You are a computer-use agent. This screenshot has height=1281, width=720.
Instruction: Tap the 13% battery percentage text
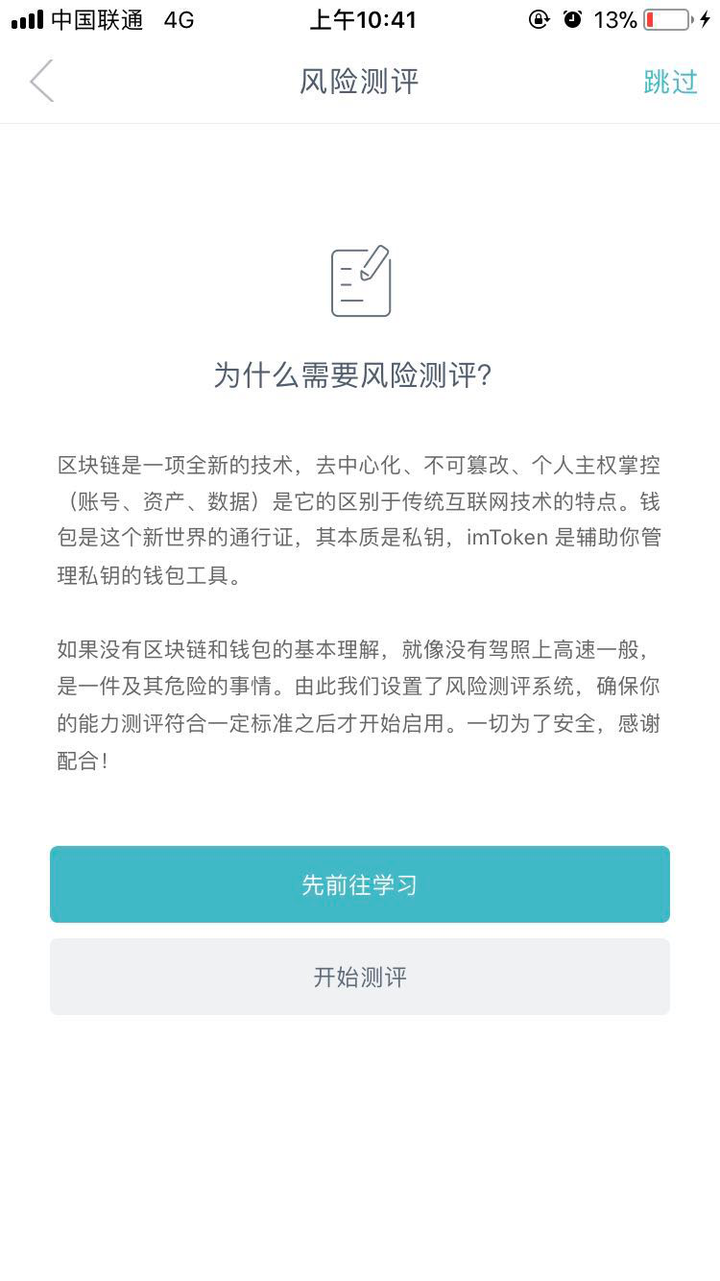coord(617,18)
